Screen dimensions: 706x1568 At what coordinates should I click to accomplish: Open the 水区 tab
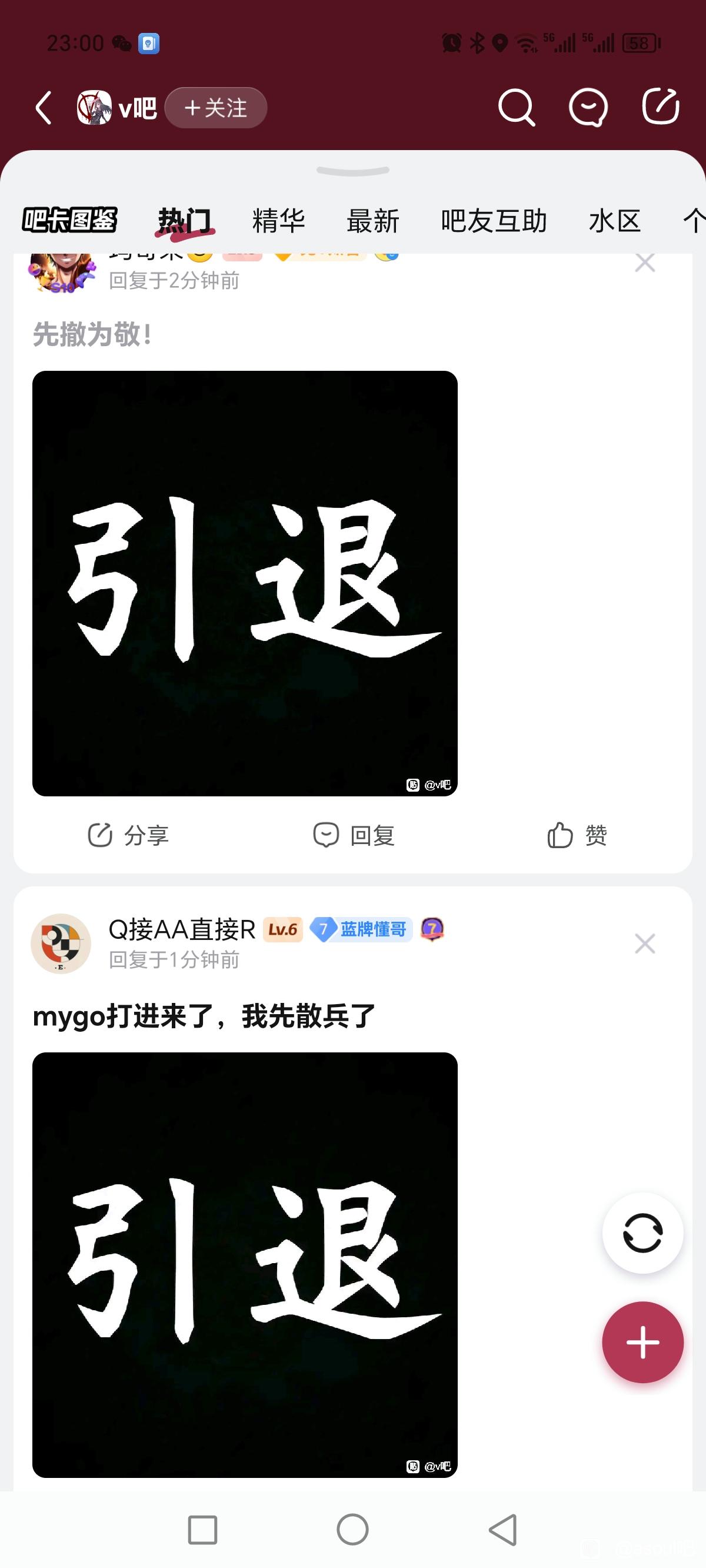pos(615,220)
